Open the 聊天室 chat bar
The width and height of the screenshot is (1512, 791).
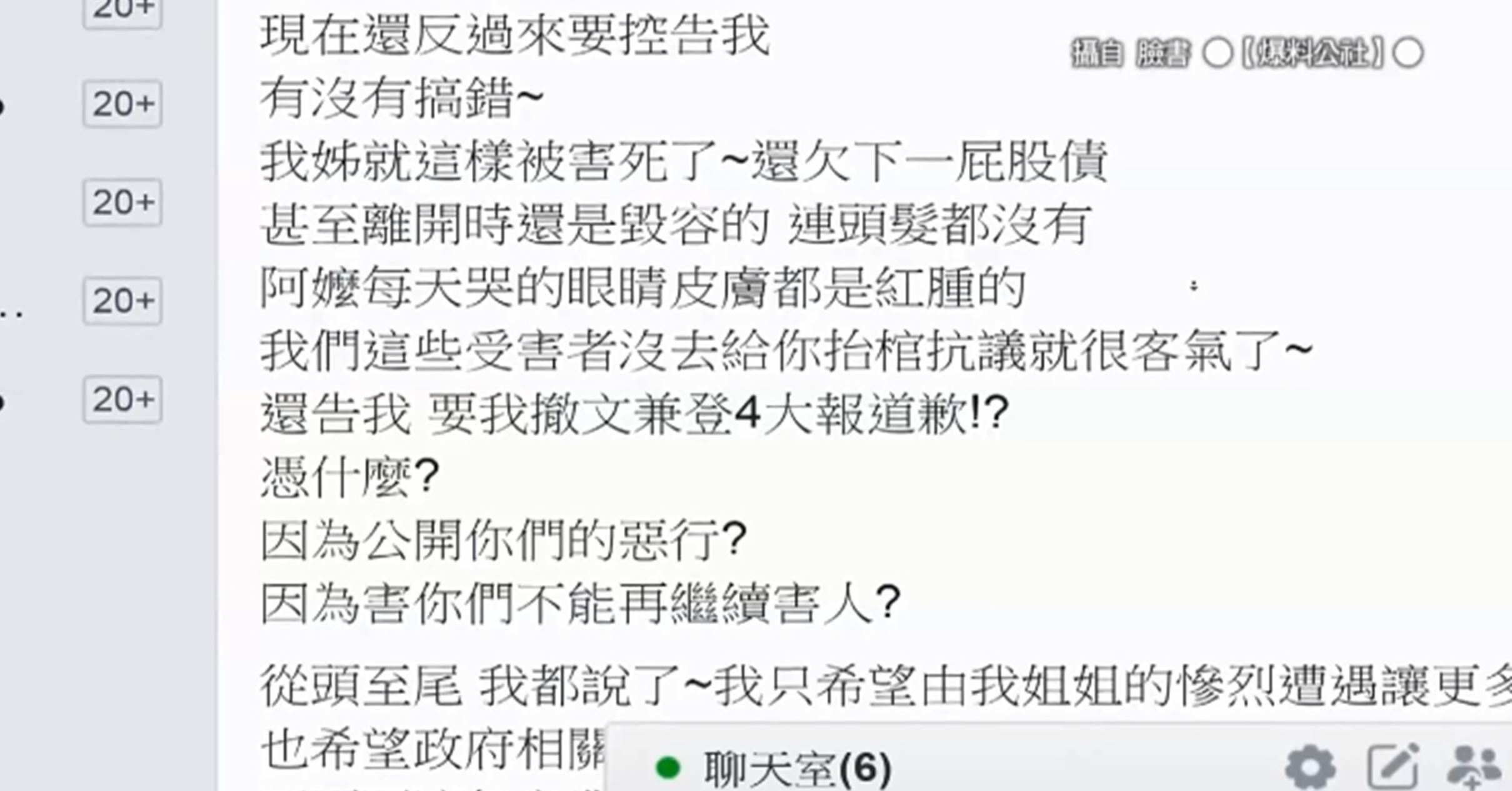796,769
